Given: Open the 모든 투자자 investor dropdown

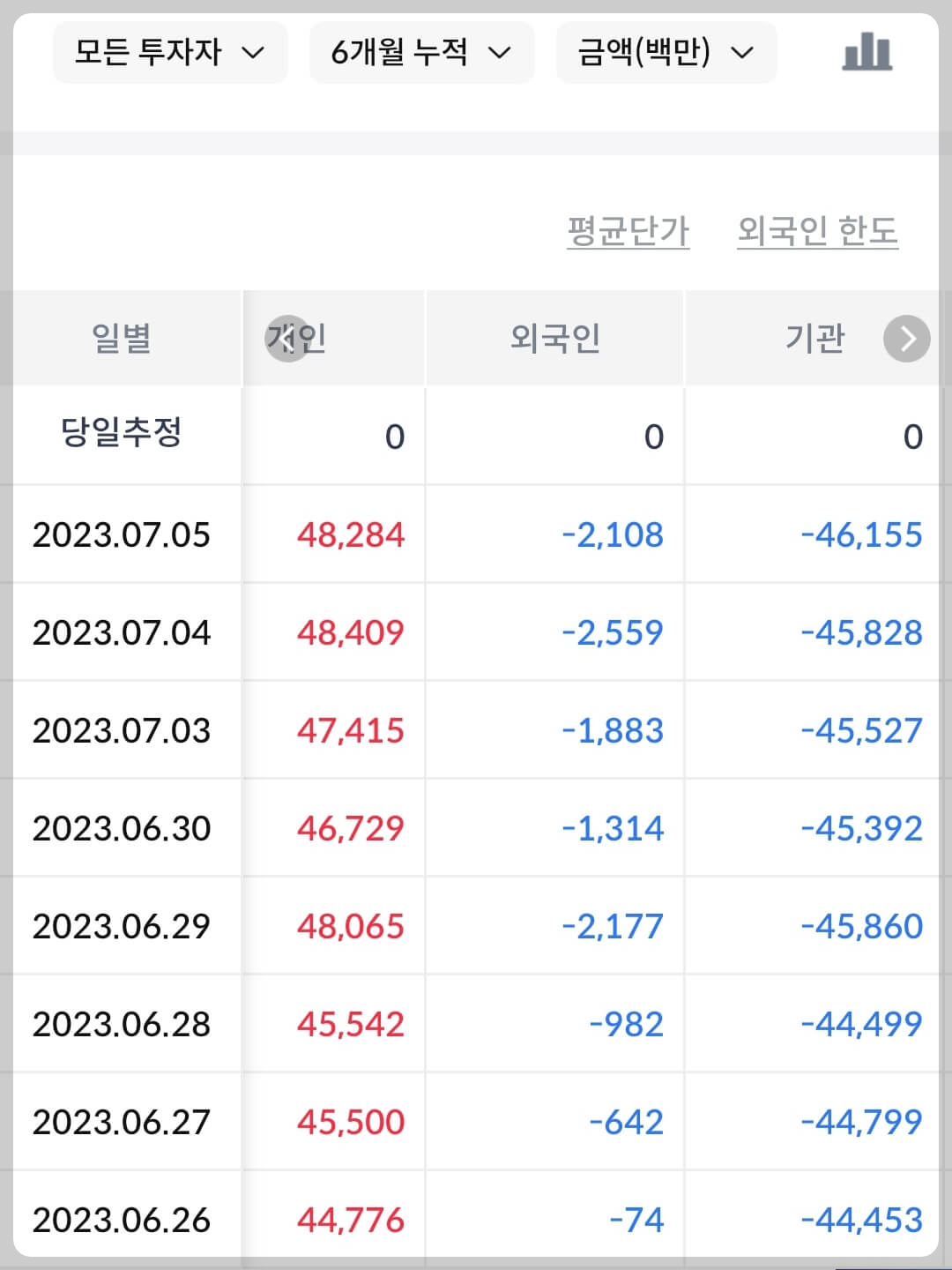Looking at the screenshot, I should (x=170, y=53).
